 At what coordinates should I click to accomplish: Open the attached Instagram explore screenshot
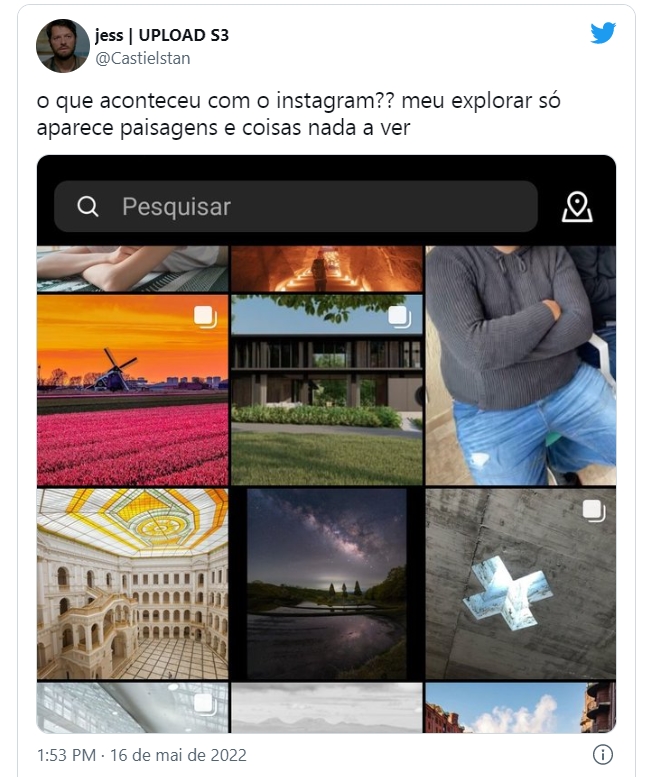(x=326, y=444)
